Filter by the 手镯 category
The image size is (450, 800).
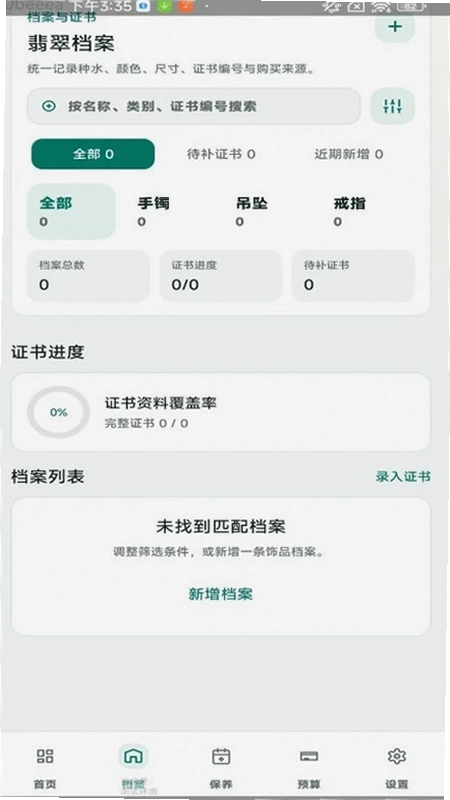click(x=154, y=211)
